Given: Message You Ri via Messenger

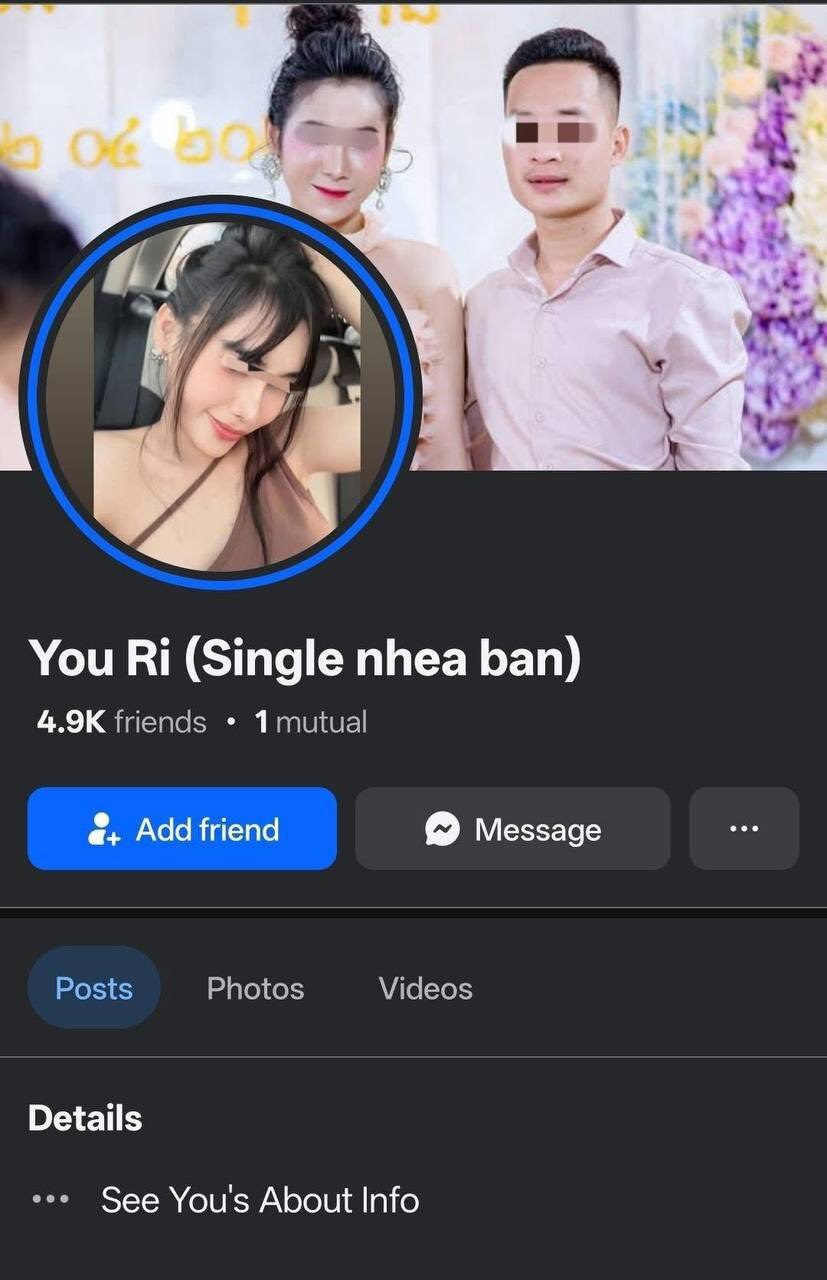Looking at the screenshot, I should click(x=512, y=829).
